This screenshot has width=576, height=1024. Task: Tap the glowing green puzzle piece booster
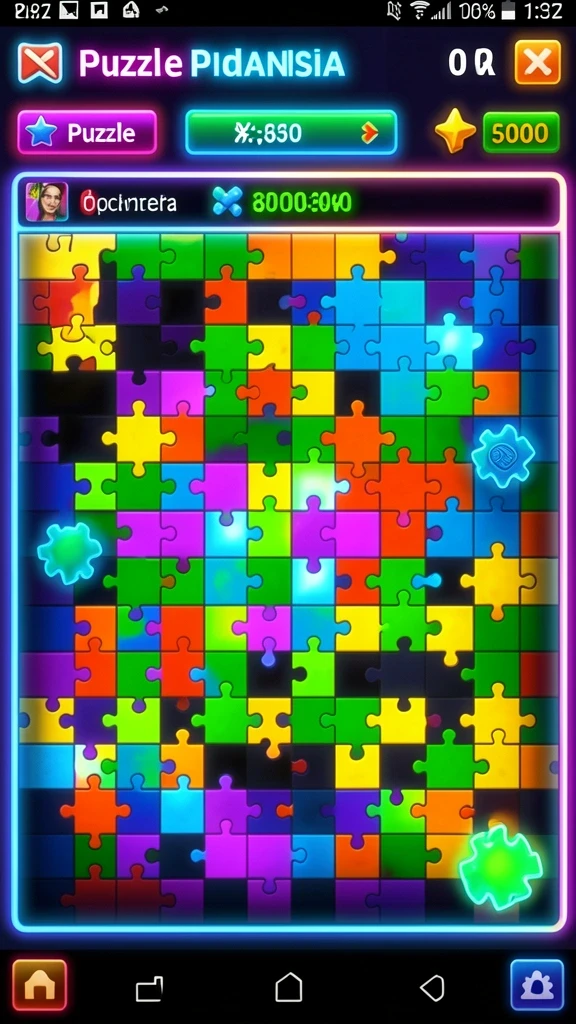coord(500,866)
